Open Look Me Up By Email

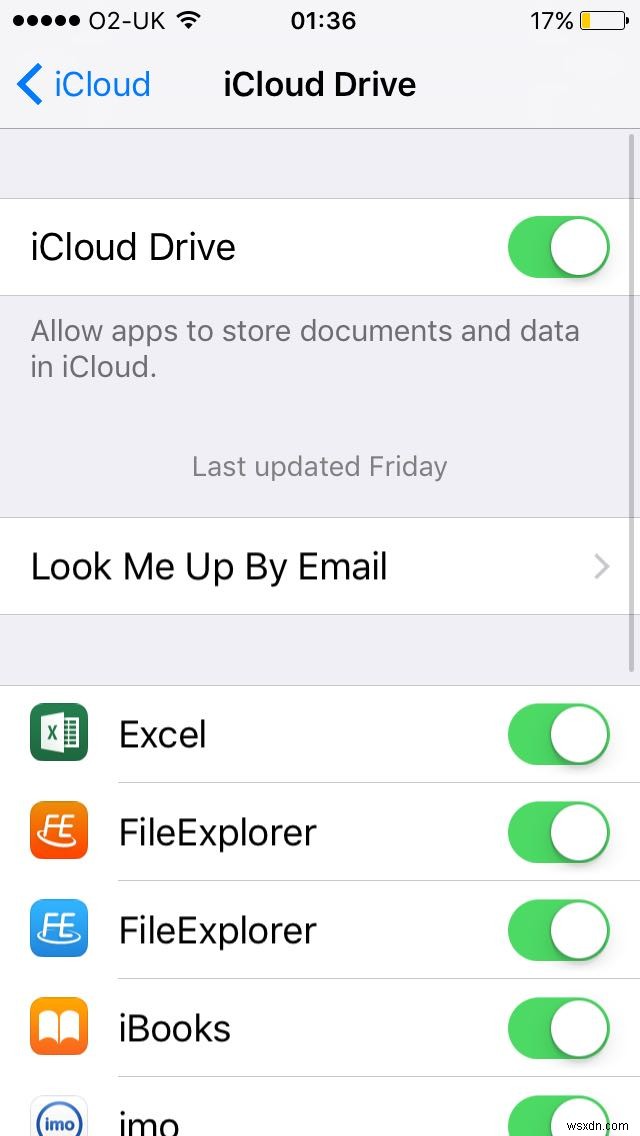coord(320,567)
